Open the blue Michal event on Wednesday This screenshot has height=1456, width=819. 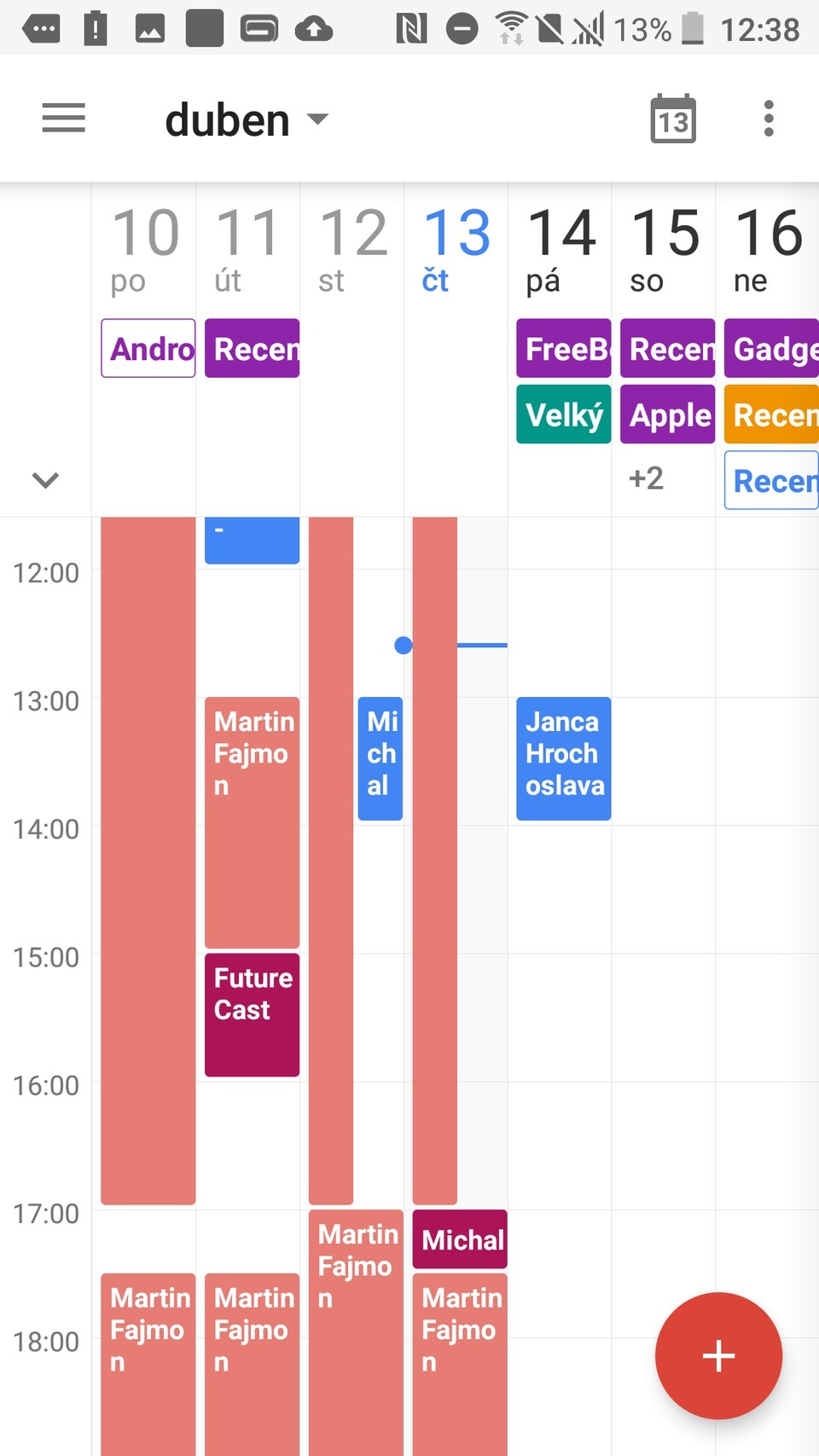[380, 758]
